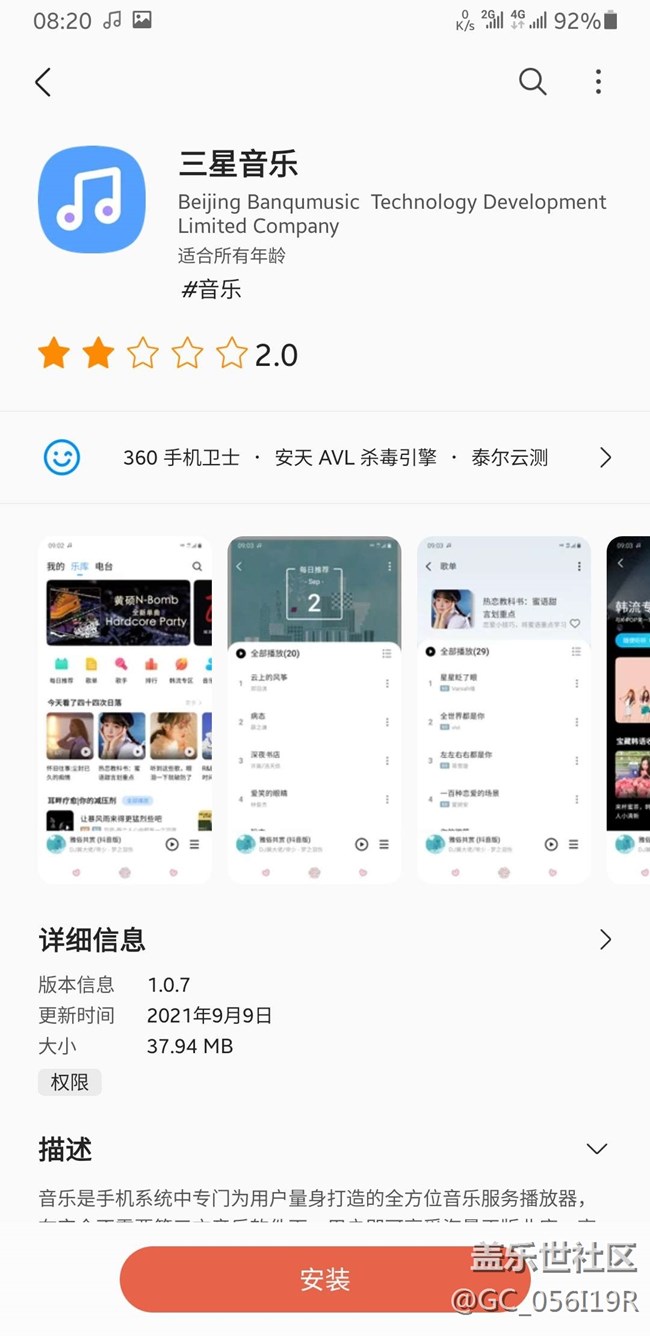
Task: Expand the 描述 description section
Action: click(x=597, y=1149)
